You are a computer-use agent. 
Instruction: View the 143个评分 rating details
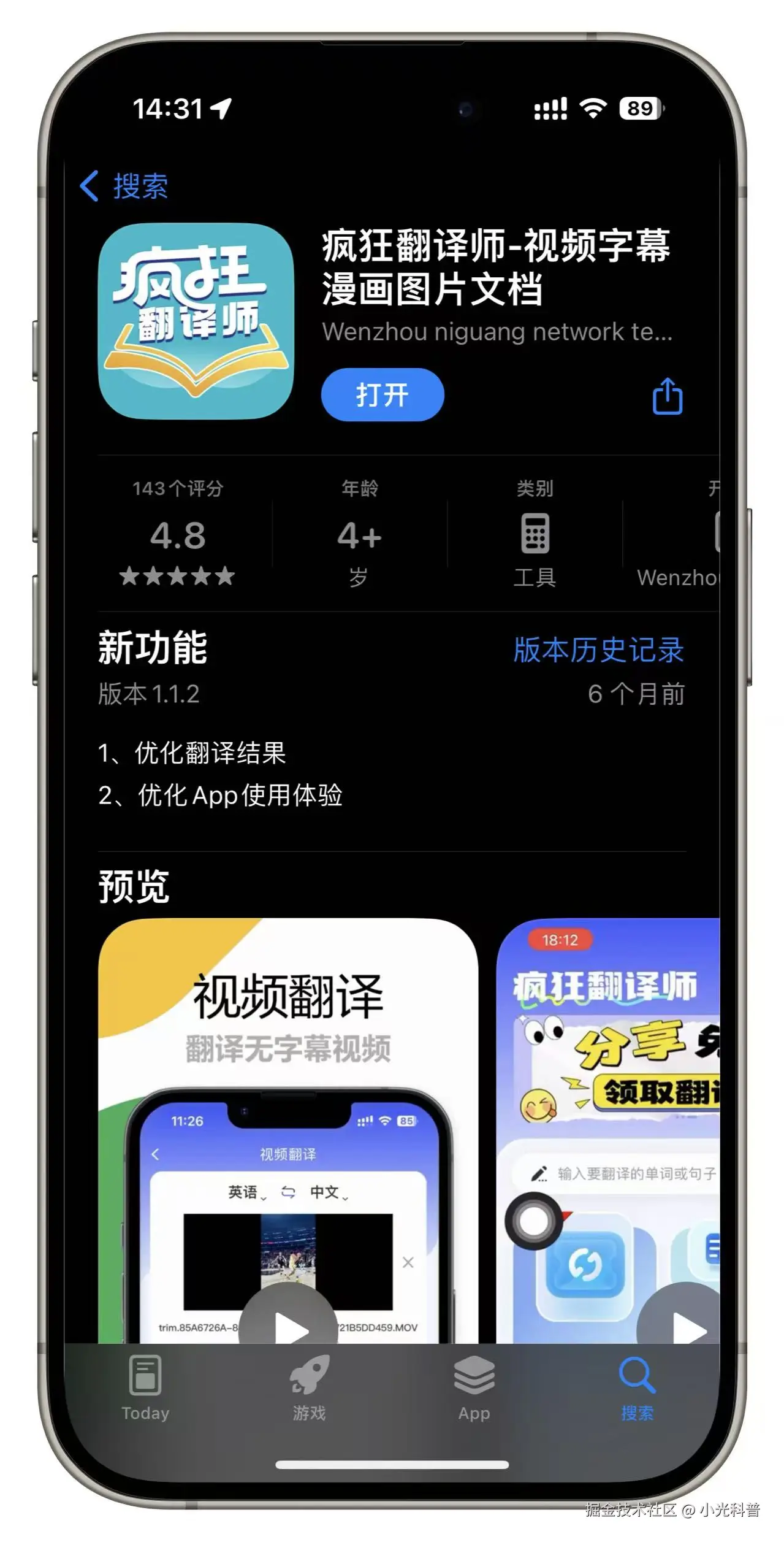(x=177, y=534)
